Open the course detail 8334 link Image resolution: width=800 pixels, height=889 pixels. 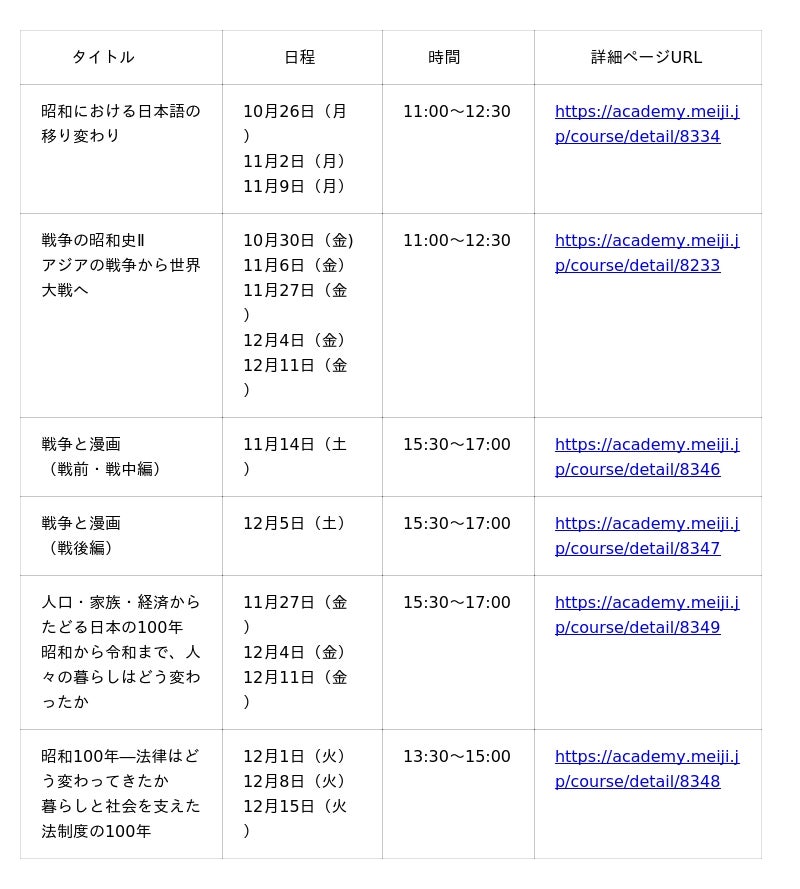tap(647, 124)
